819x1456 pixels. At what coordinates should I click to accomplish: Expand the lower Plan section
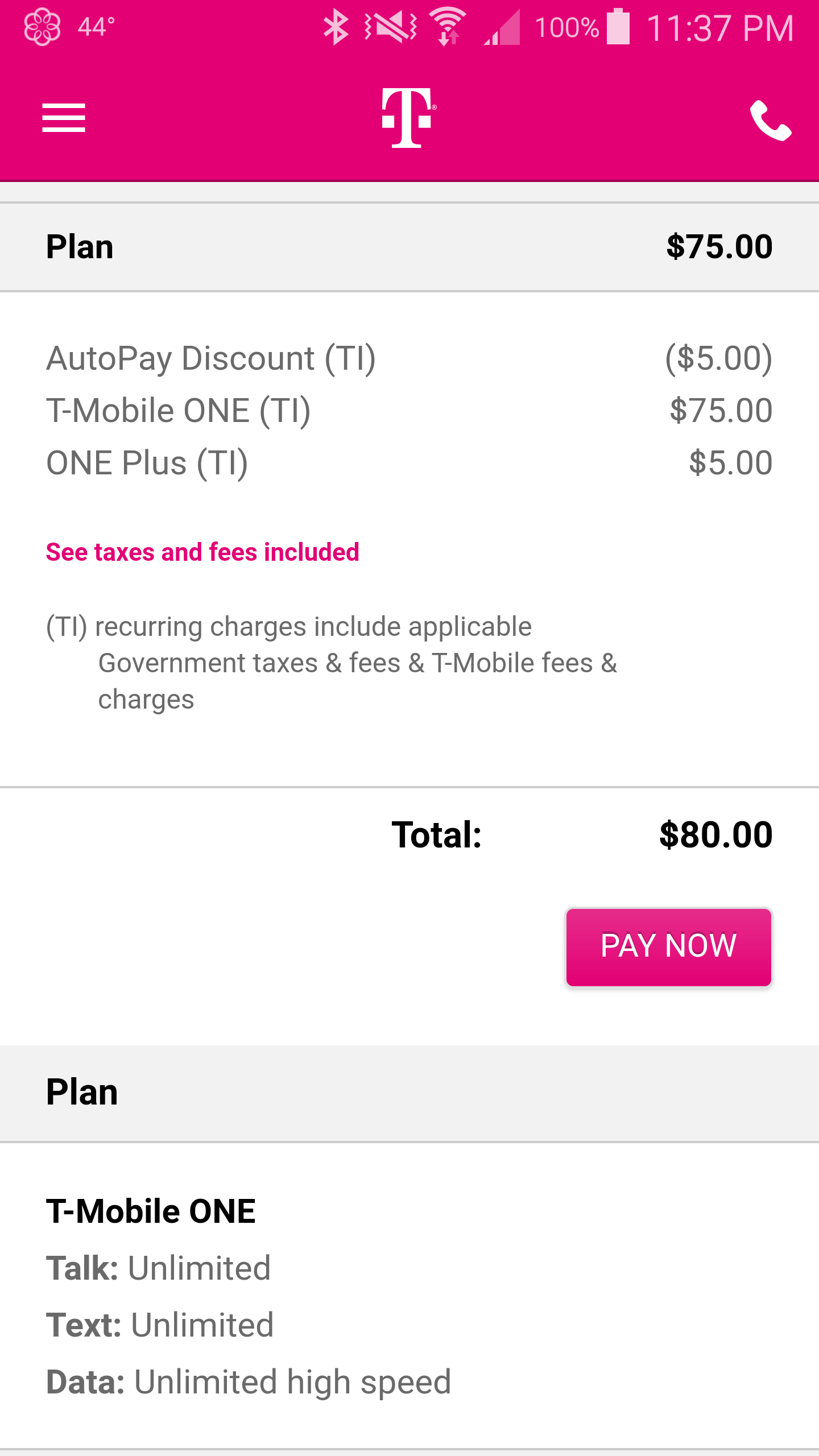[x=409, y=1092]
